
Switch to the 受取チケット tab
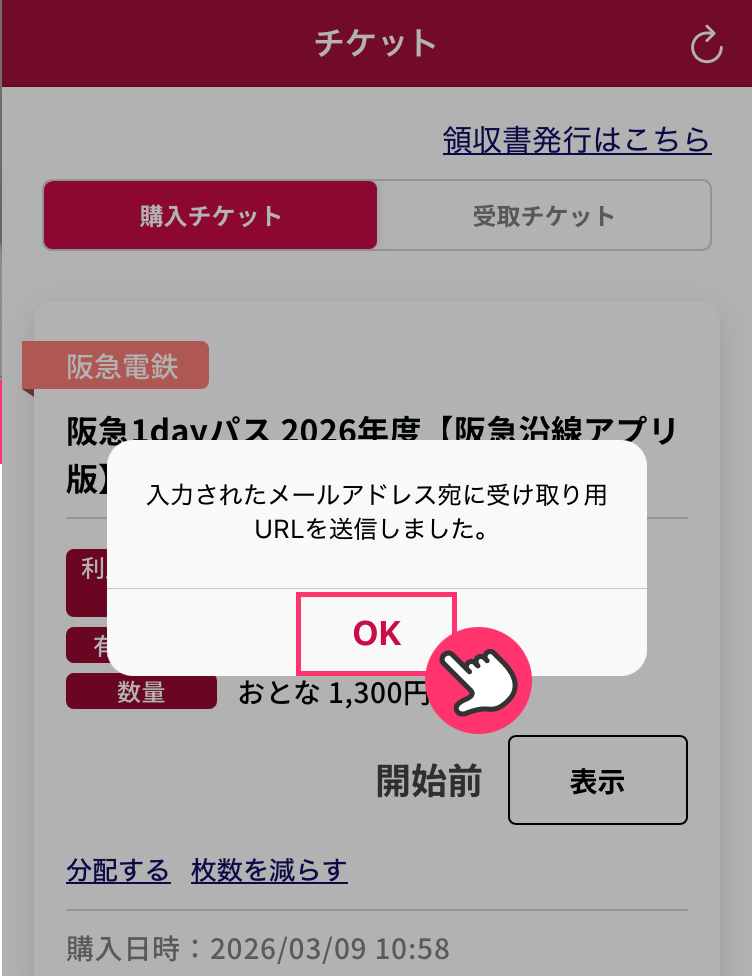click(x=544, y=215)
